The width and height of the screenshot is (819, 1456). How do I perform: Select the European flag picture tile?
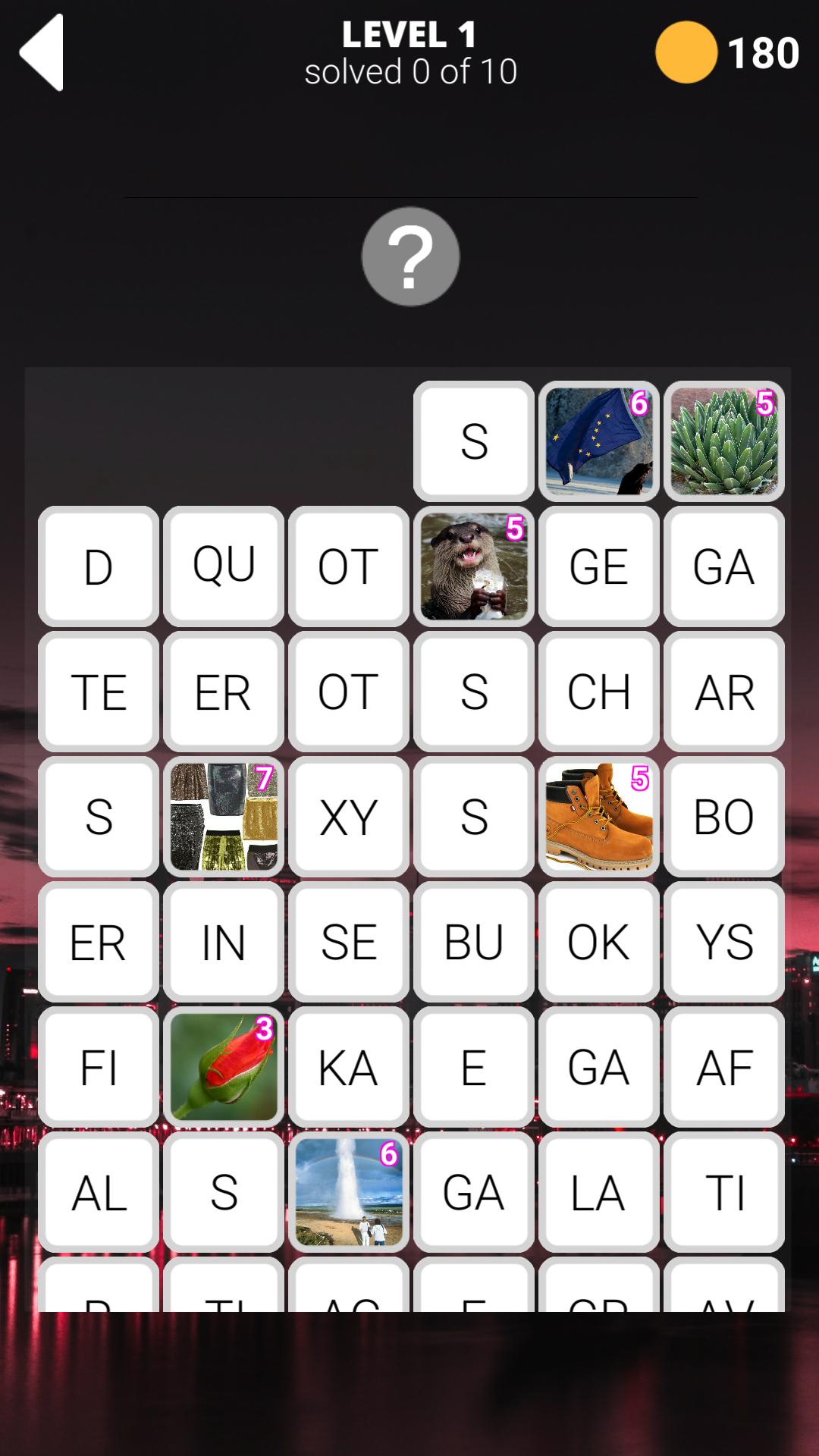point(598,441)
